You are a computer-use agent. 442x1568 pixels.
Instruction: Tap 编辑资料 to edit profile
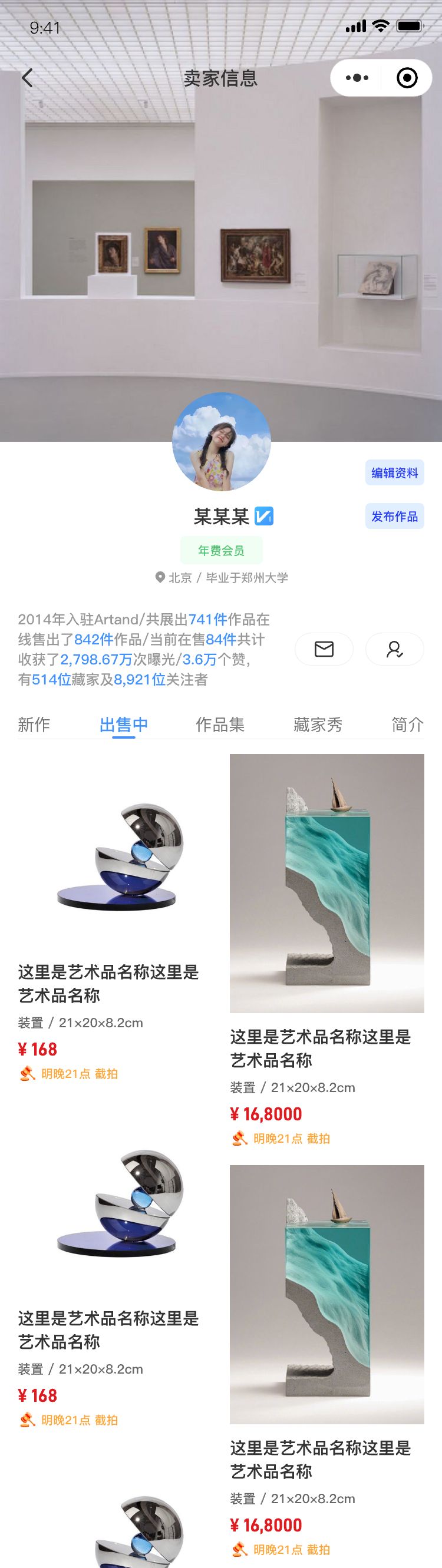tap(394, 473)
